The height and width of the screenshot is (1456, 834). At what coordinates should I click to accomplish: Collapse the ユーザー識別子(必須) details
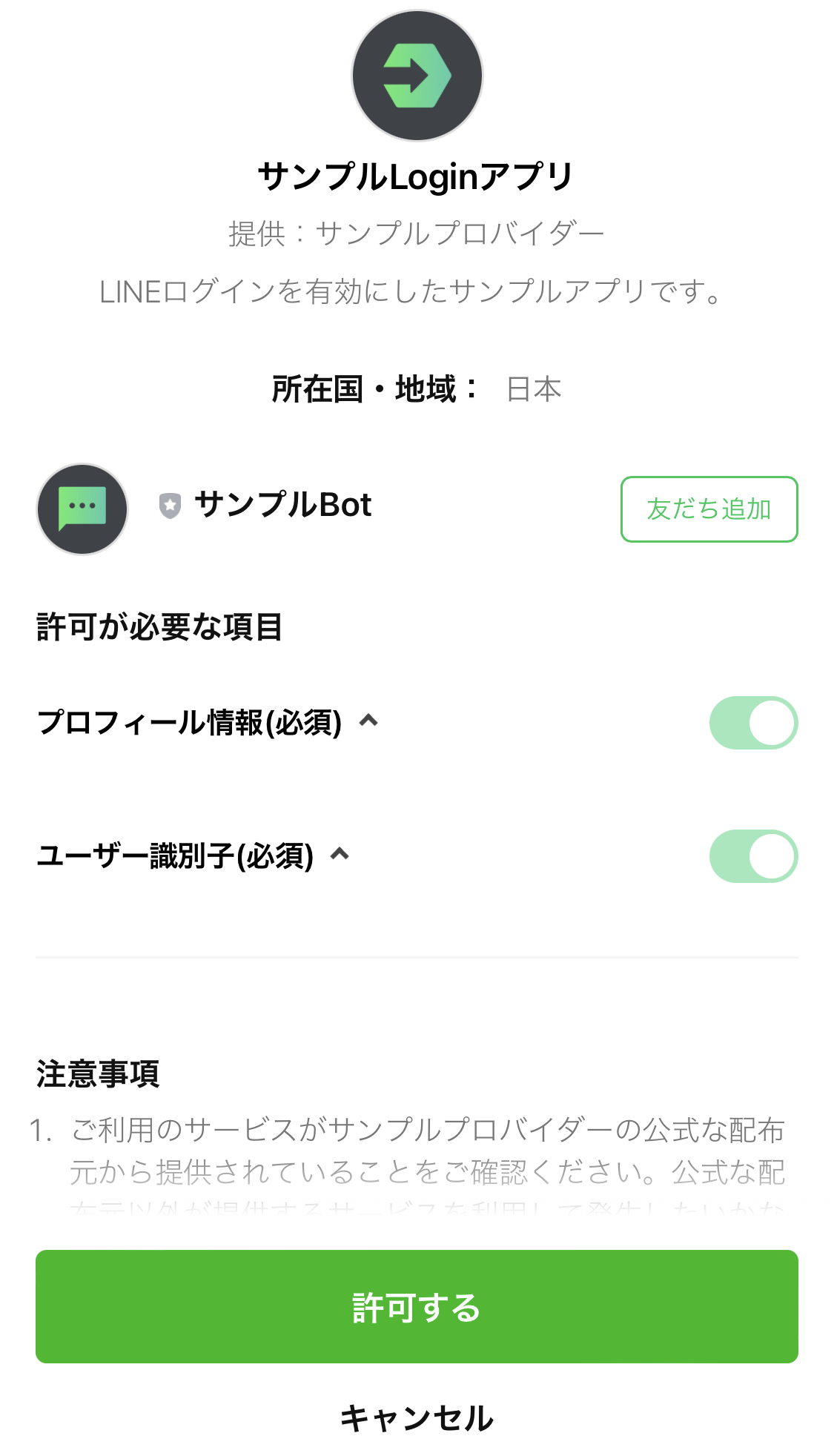(340, 854)
